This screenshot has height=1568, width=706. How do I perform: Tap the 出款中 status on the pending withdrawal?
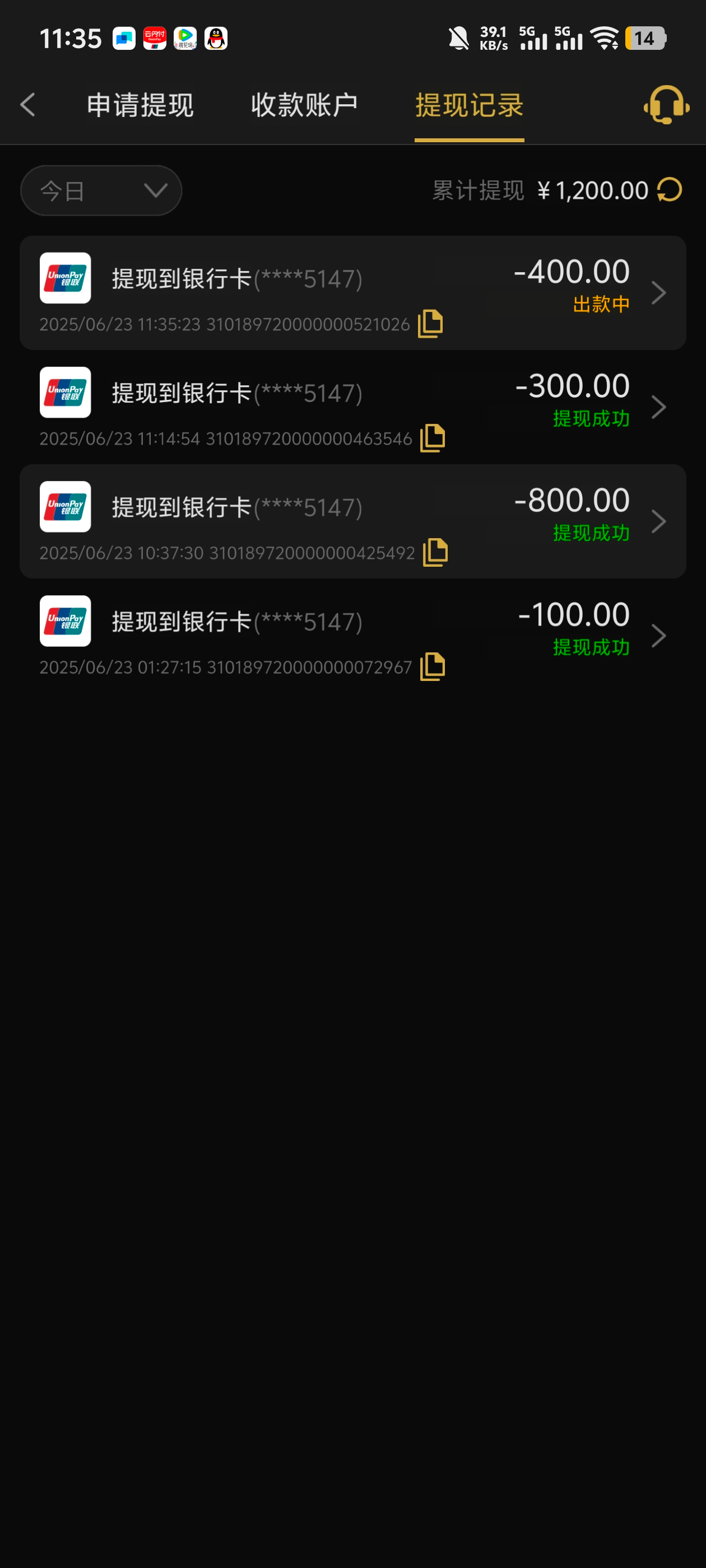tap(601, 304)
